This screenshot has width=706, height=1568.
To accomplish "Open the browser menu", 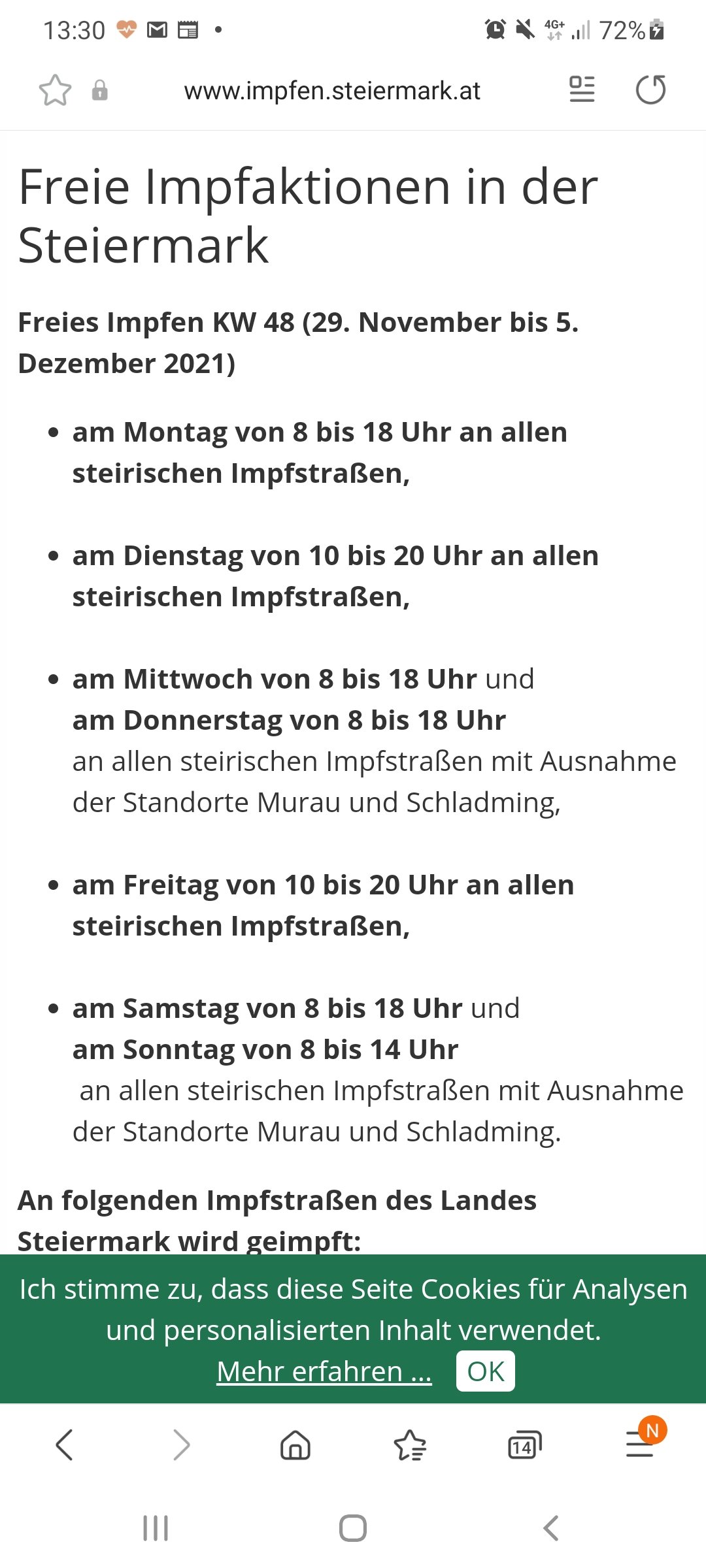I will click(x=641, y=1443).
